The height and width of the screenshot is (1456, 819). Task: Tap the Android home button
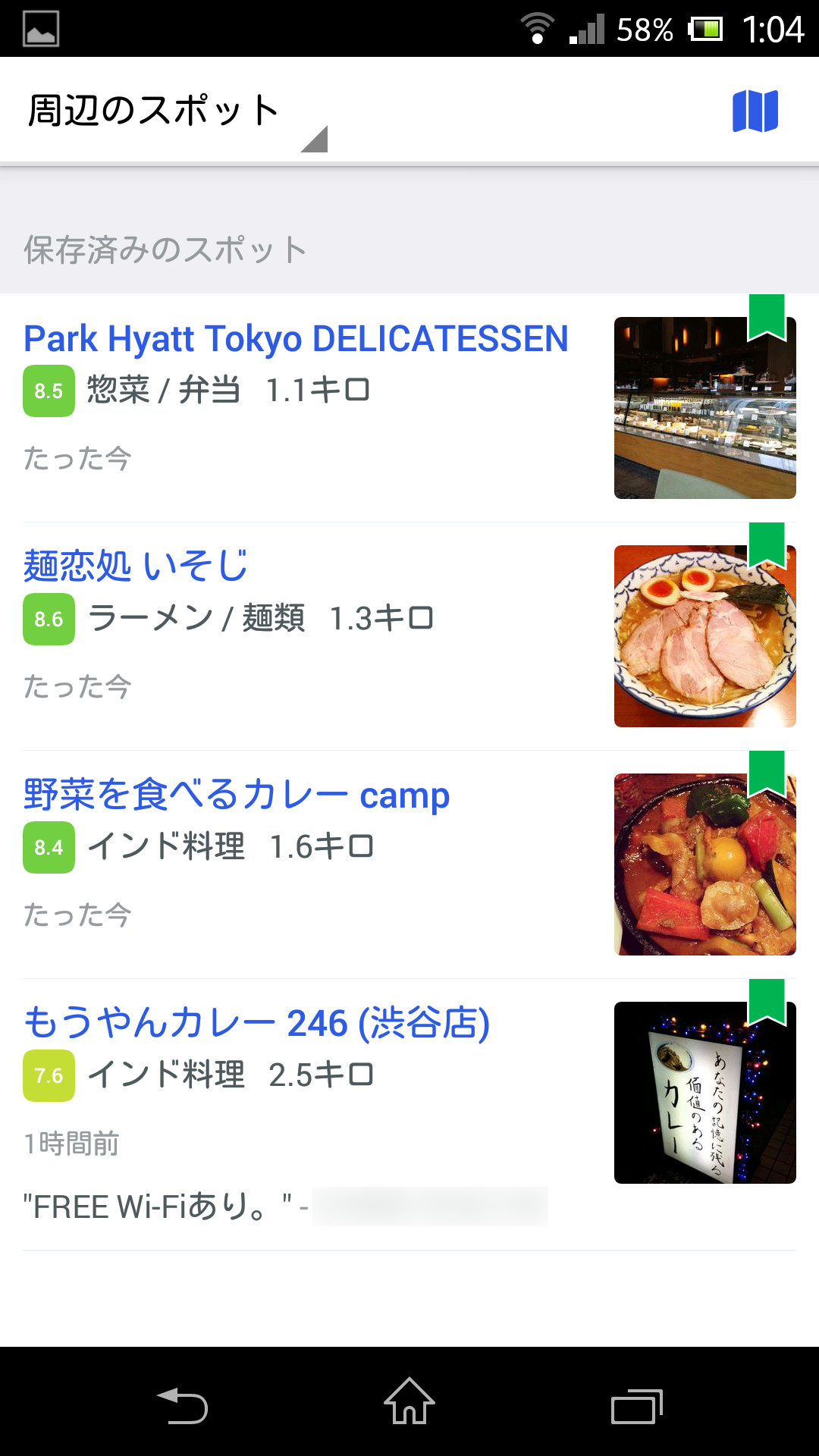[408, 1403]
